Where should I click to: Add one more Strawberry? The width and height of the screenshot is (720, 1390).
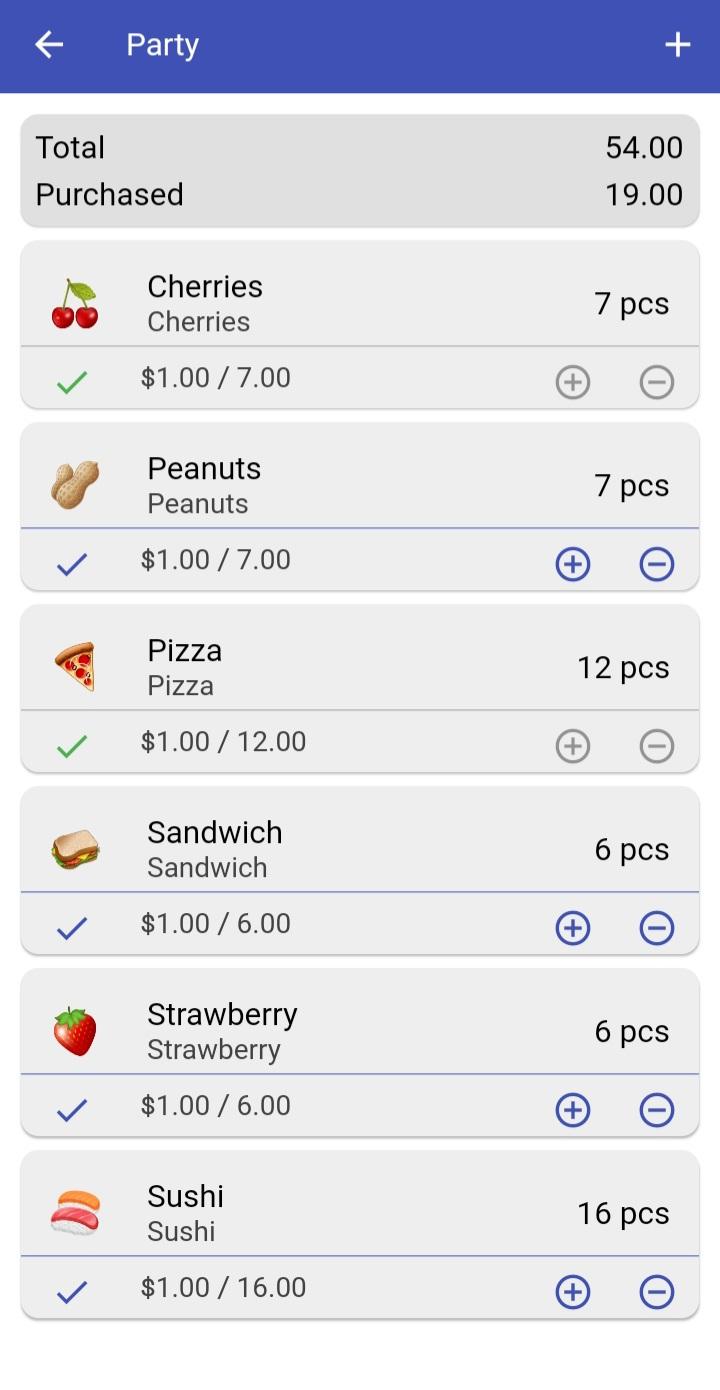pos(573,1110)
